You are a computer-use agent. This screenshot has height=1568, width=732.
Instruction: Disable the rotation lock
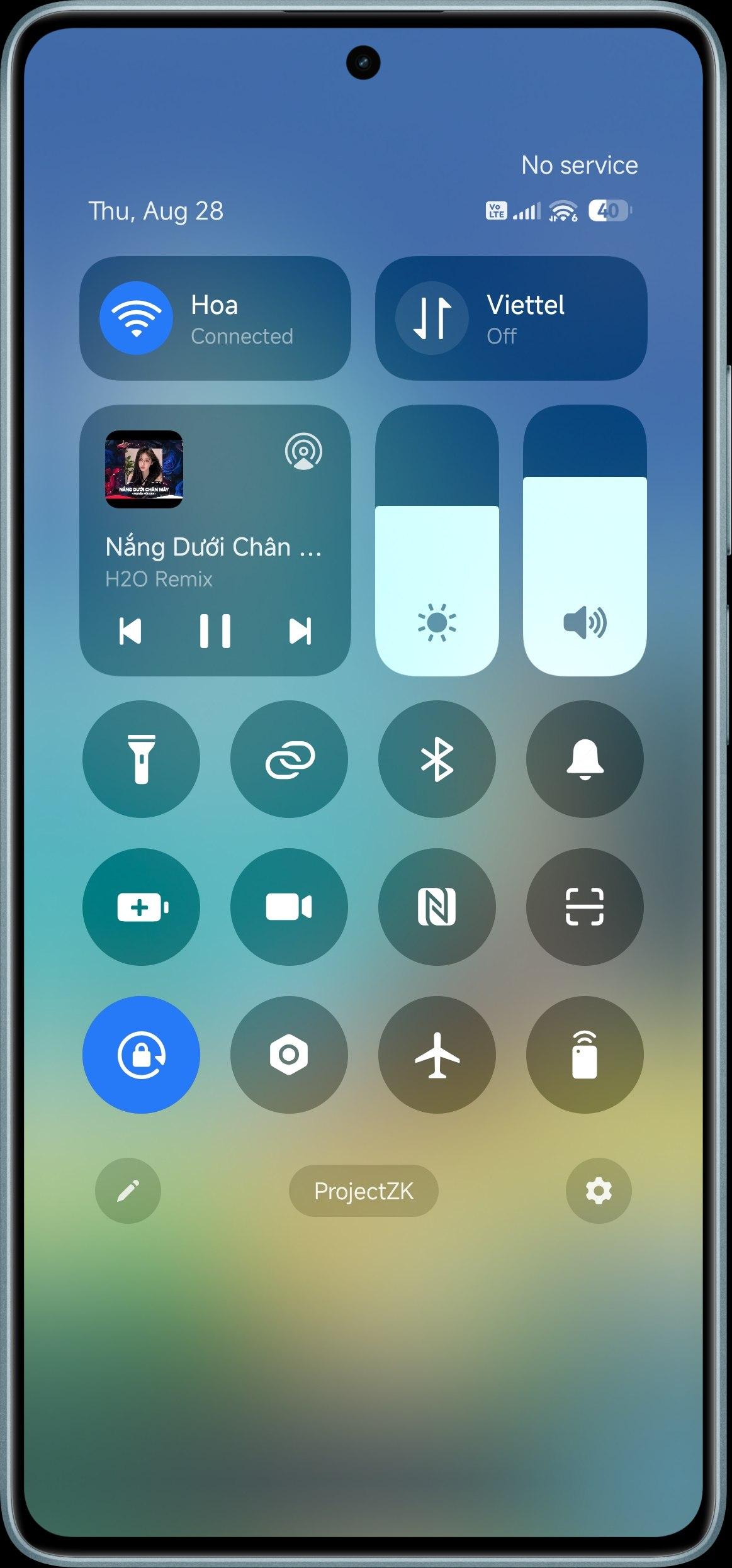142,1055
